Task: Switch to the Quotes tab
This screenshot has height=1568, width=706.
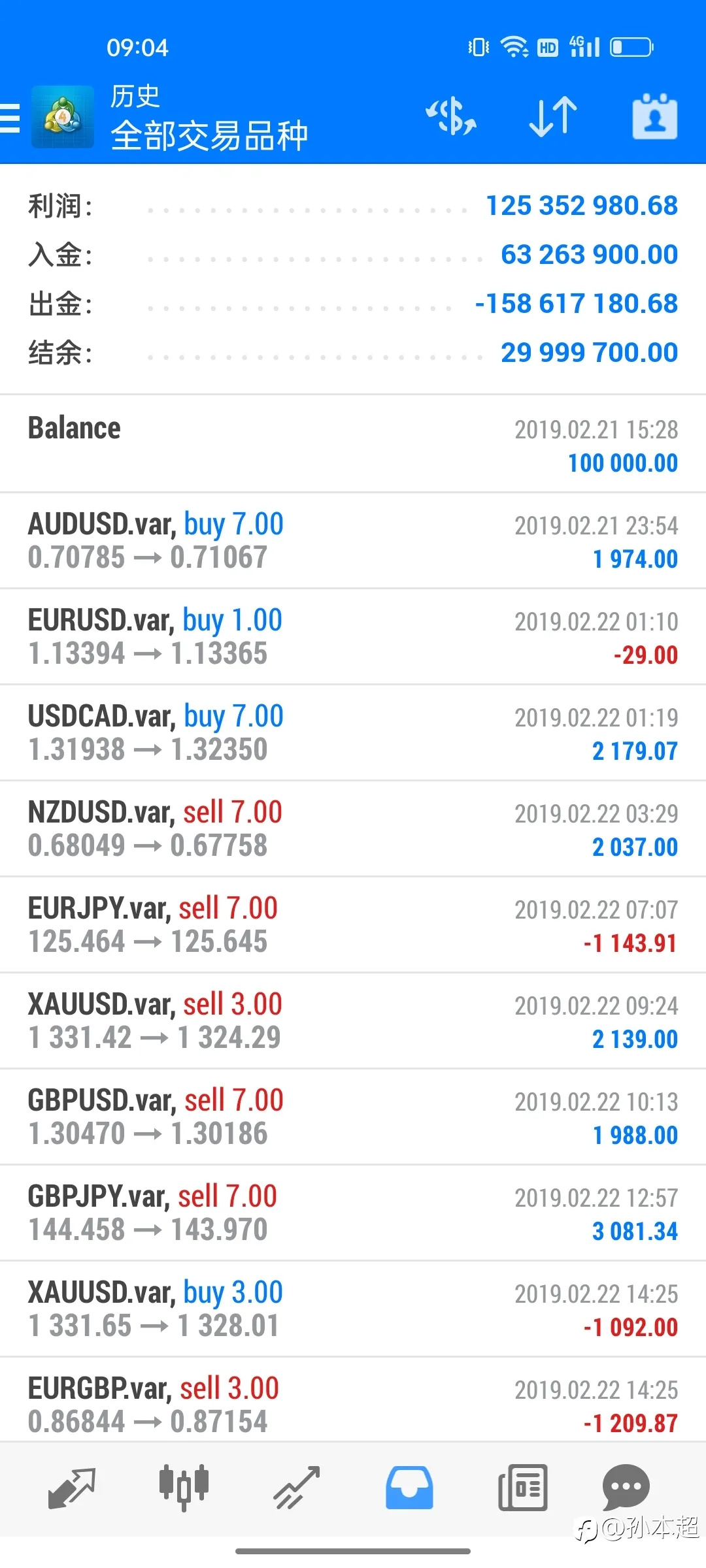Action: (72, 1488)
